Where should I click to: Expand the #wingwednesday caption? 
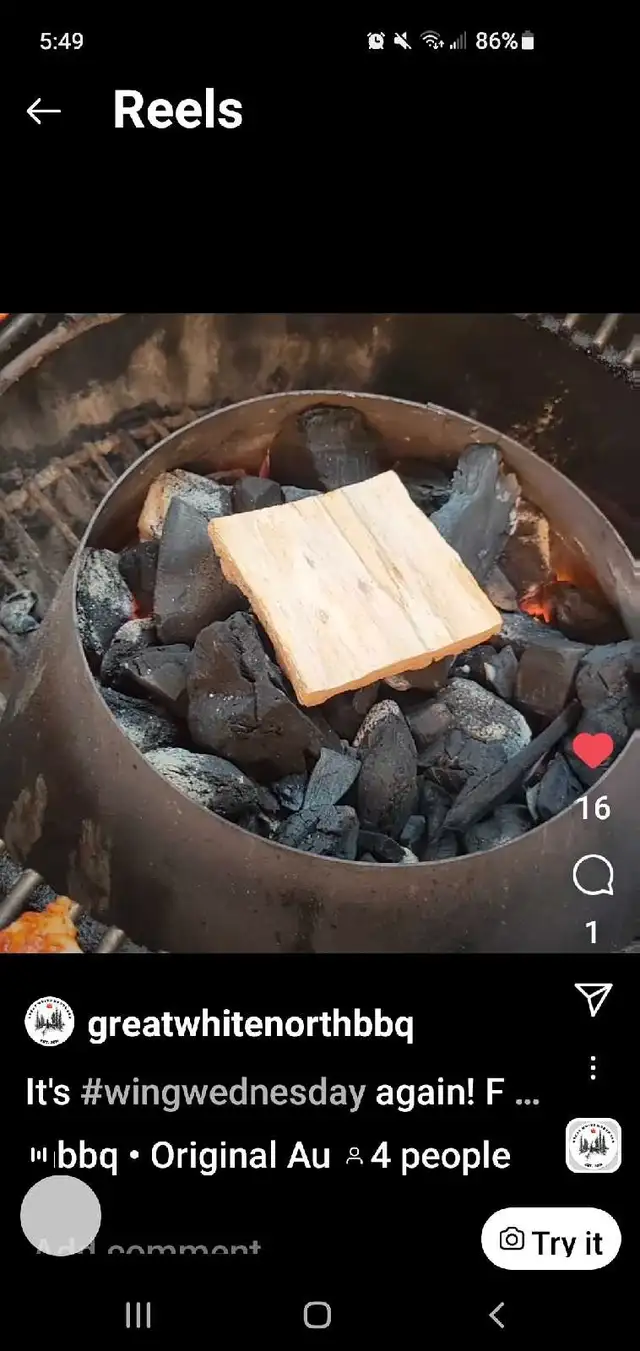click(x=283, y=1093)
